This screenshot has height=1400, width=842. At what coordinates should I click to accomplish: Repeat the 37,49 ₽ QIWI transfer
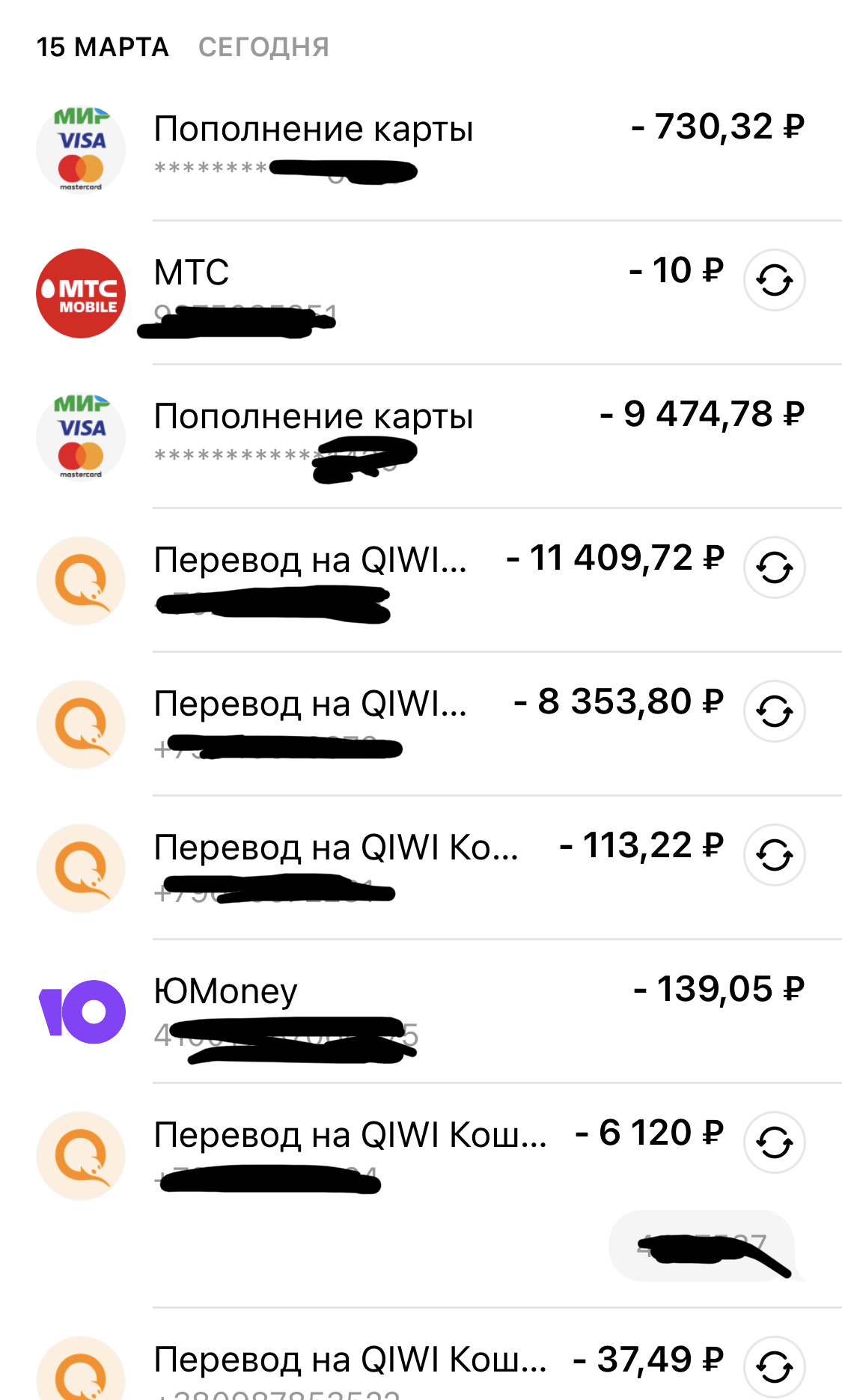[x=774, y=1367]
